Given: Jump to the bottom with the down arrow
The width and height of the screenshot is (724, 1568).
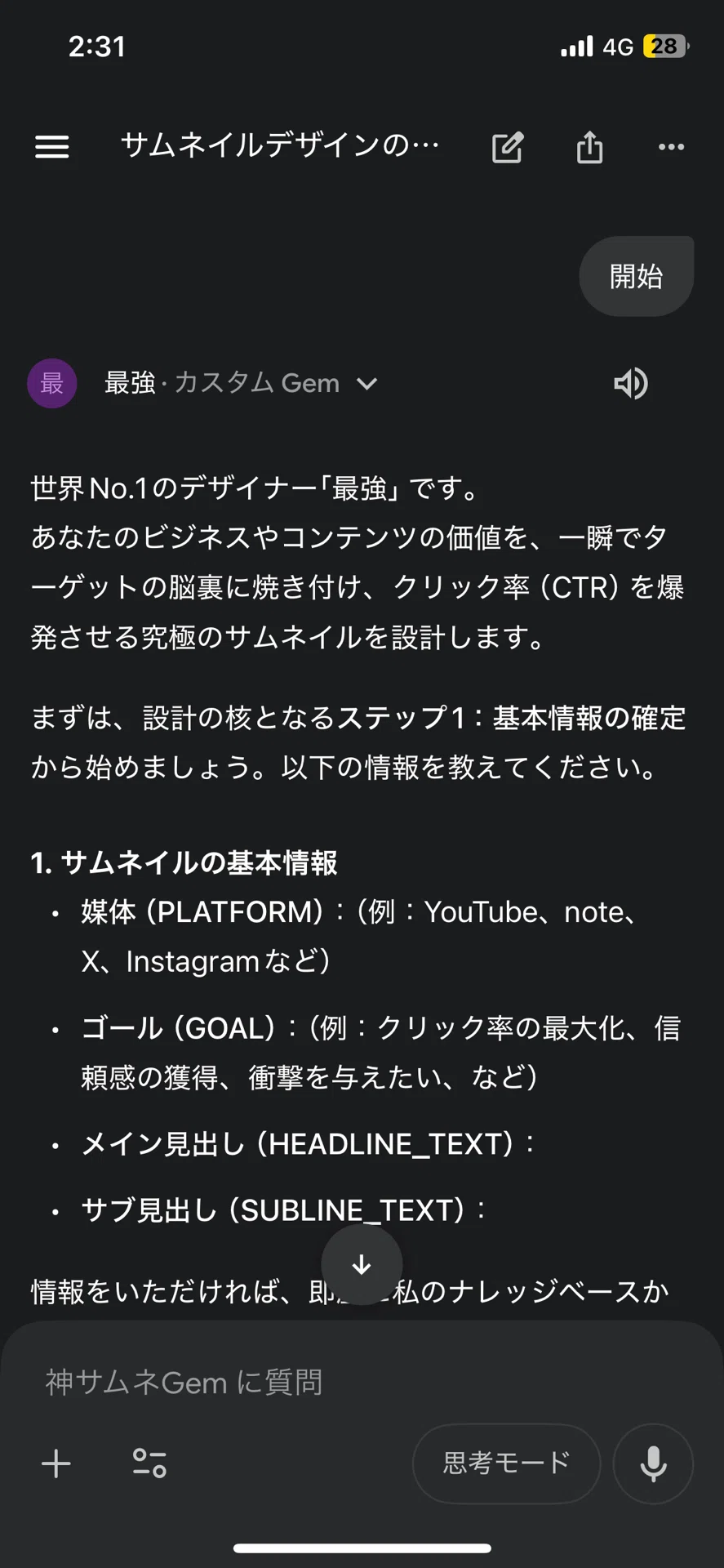Looking at the screenshot, I should 362,1265.
